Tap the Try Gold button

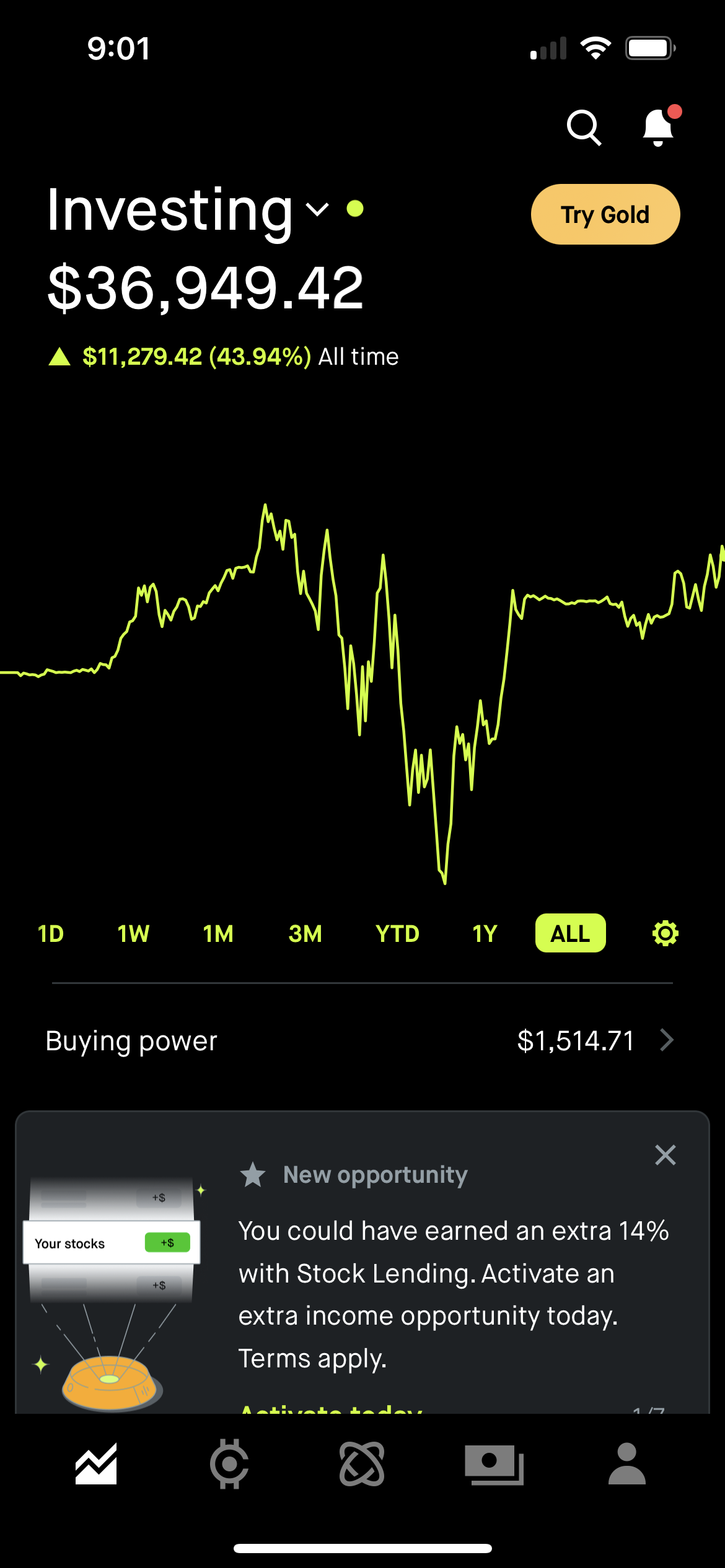tap(605, 214)
